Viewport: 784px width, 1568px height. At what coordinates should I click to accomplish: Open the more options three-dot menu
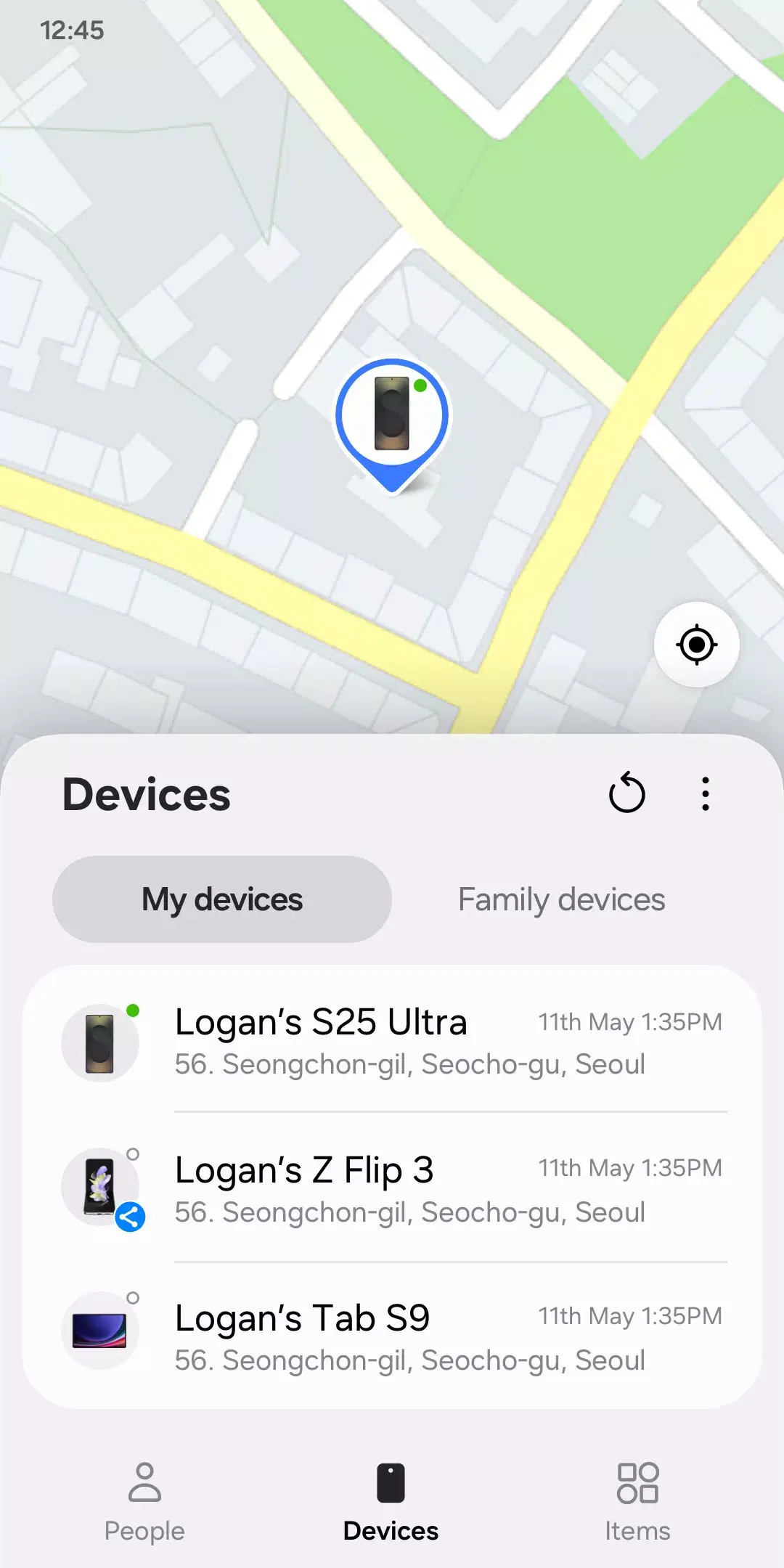(x=705, y=794)
